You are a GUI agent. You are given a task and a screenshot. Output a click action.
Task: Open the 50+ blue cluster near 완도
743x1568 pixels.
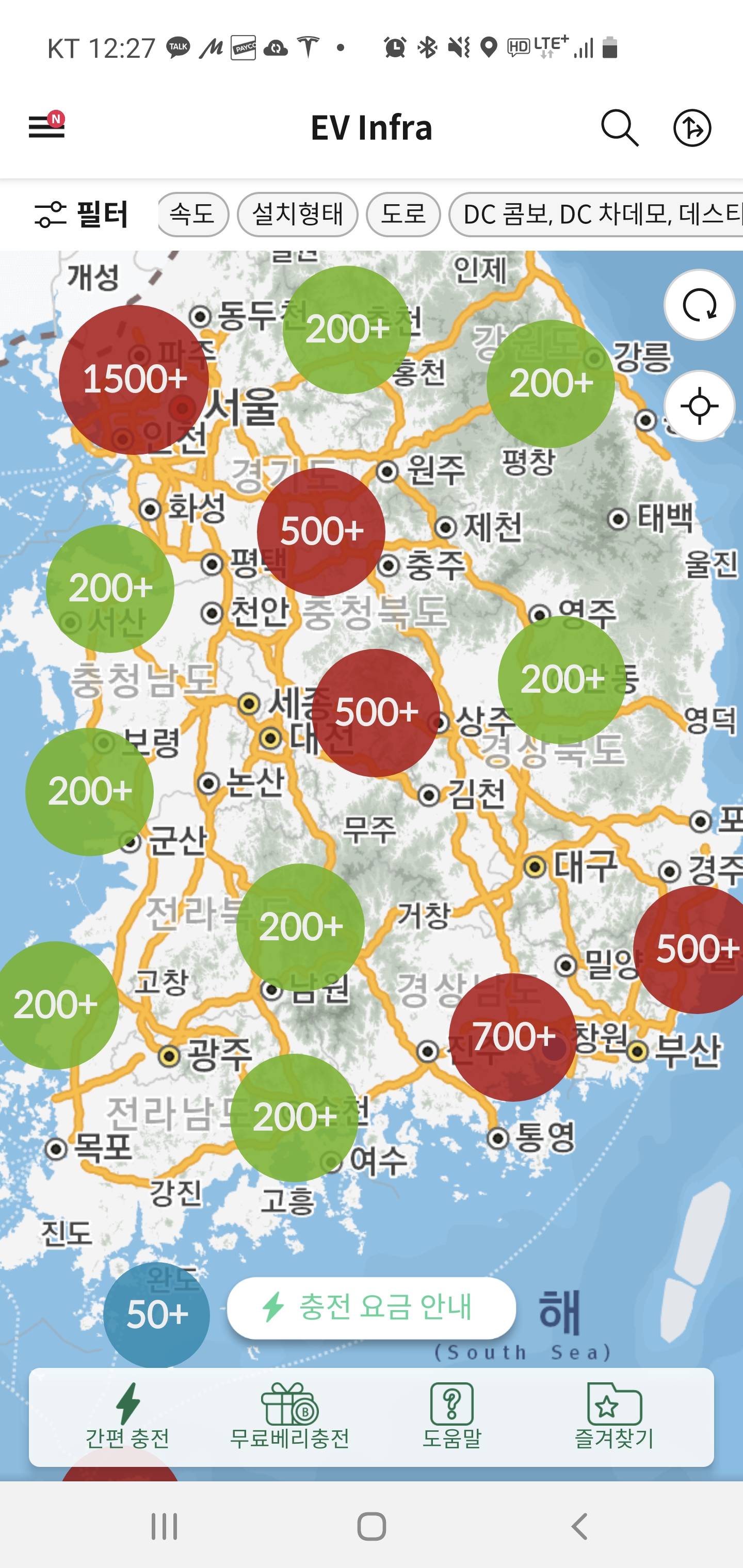[x=156, y=1315]
